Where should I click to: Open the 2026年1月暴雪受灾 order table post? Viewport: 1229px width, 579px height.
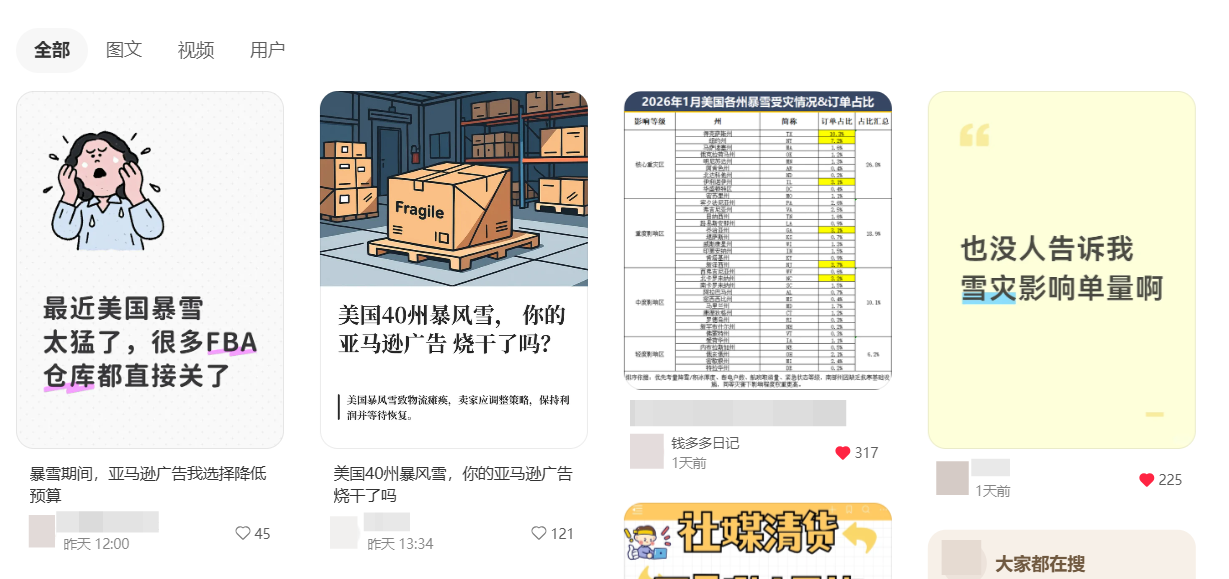pos(757,240)
